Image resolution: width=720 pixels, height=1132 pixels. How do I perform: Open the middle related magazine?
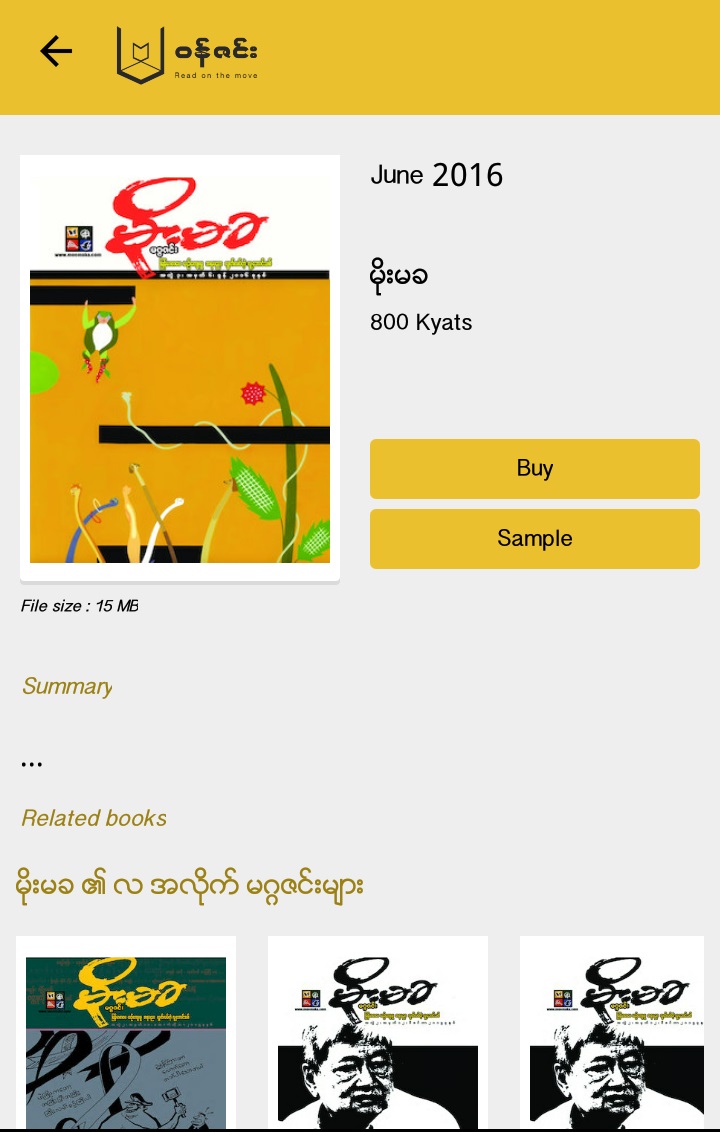tap(378, 1035)
